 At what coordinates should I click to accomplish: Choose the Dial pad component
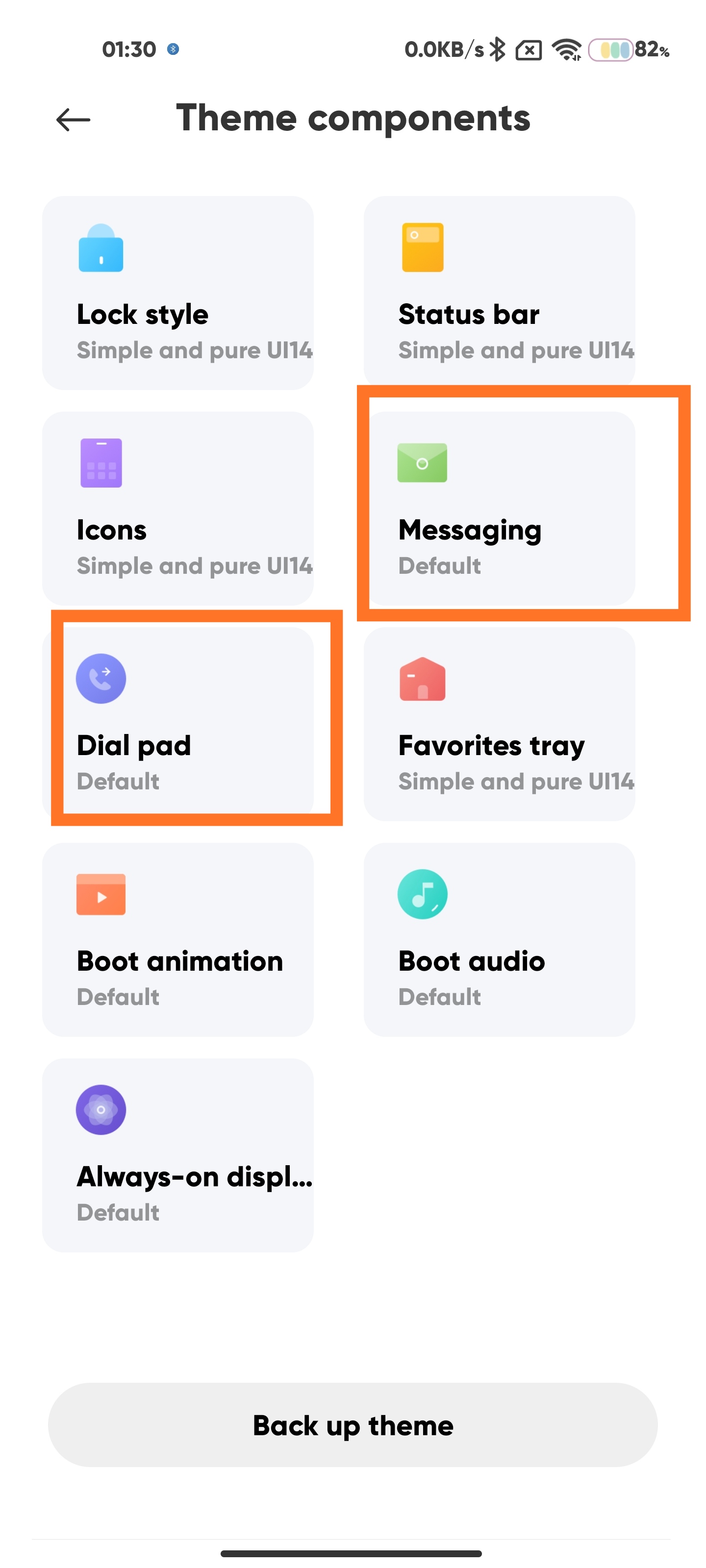tap(178, 724)
